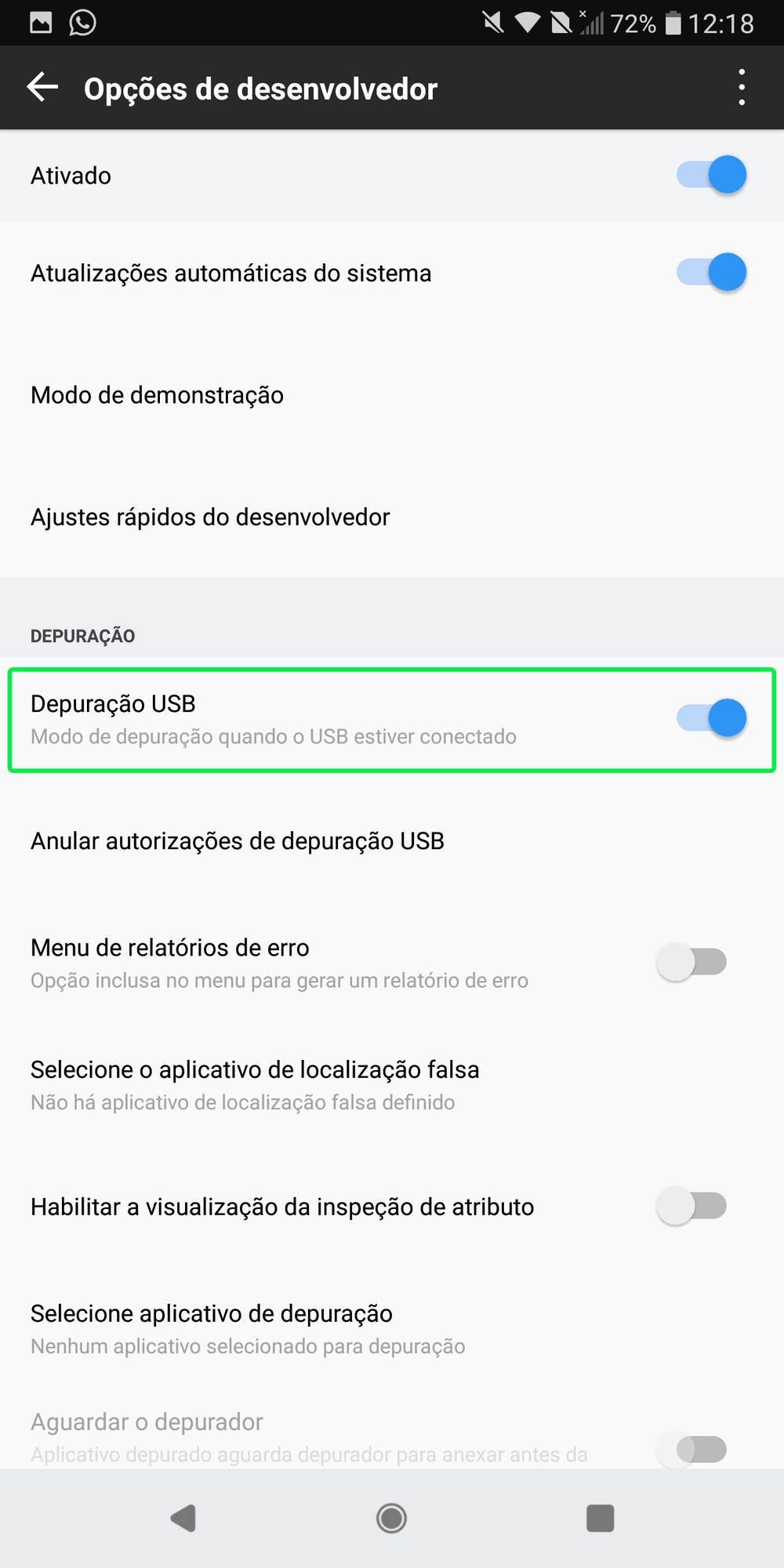Open Modo de demonstração
The width and height of the screenshot is (784, 1568).
[157, 395]
